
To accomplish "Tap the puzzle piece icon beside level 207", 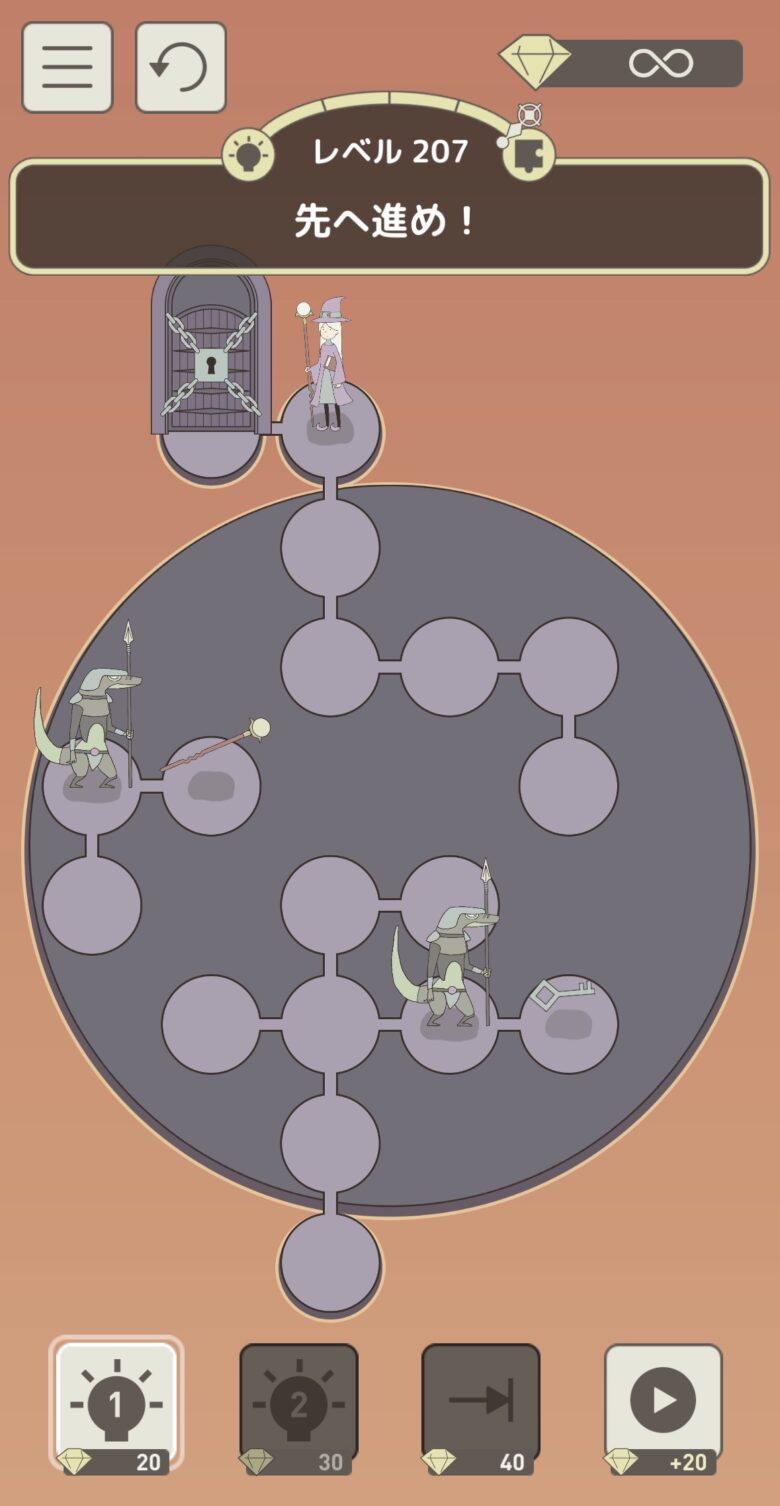I will [x=528, y=155].
